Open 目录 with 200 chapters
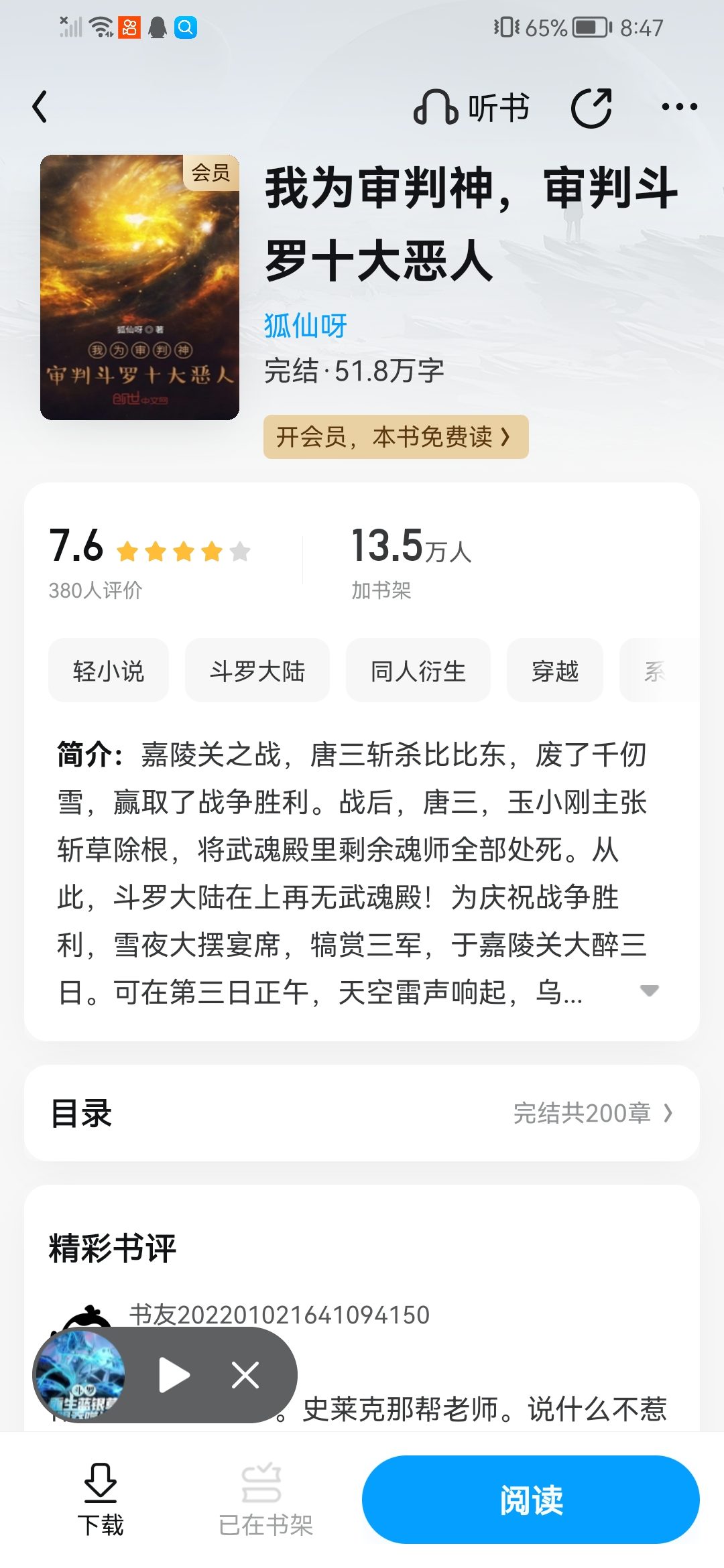This screenshot has width=724, height=1568. pyautogui.click(x=362, y=1113)
